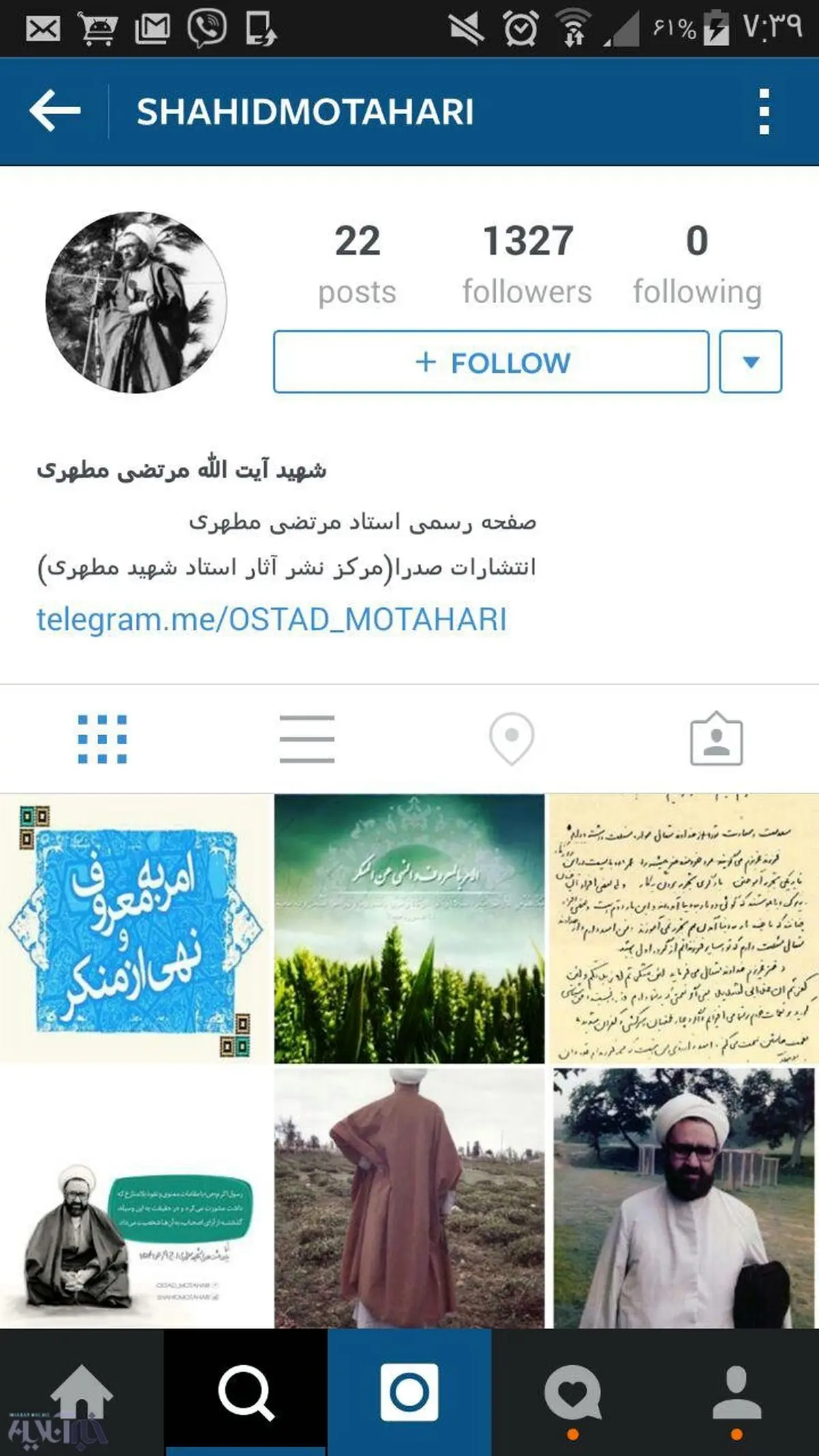The width and height of the screenshot is (819, 1456).
Task: Switch to list view of posts
Action: tap(308, 737)
